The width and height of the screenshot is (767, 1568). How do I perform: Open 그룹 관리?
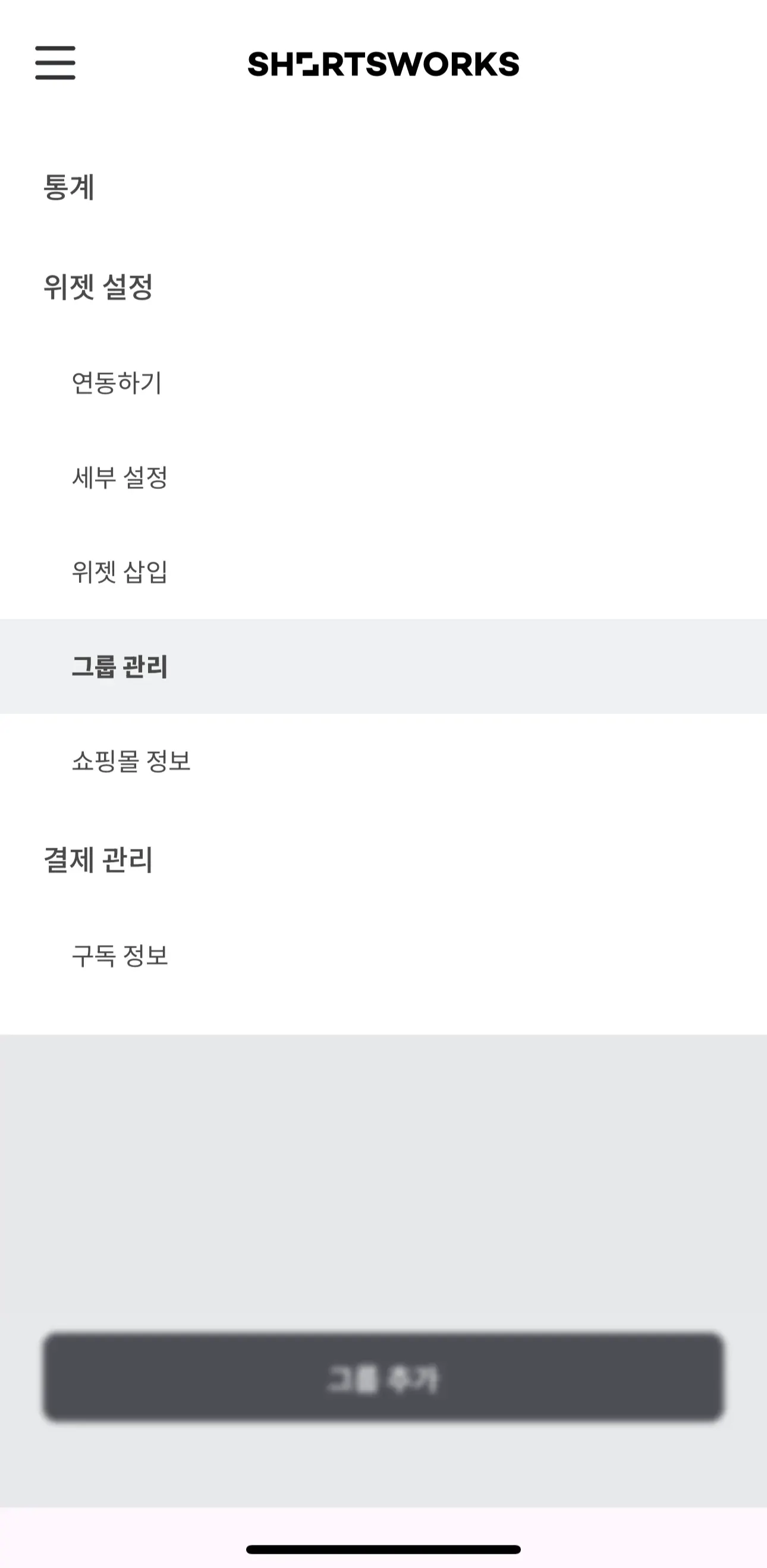(120, 667)
